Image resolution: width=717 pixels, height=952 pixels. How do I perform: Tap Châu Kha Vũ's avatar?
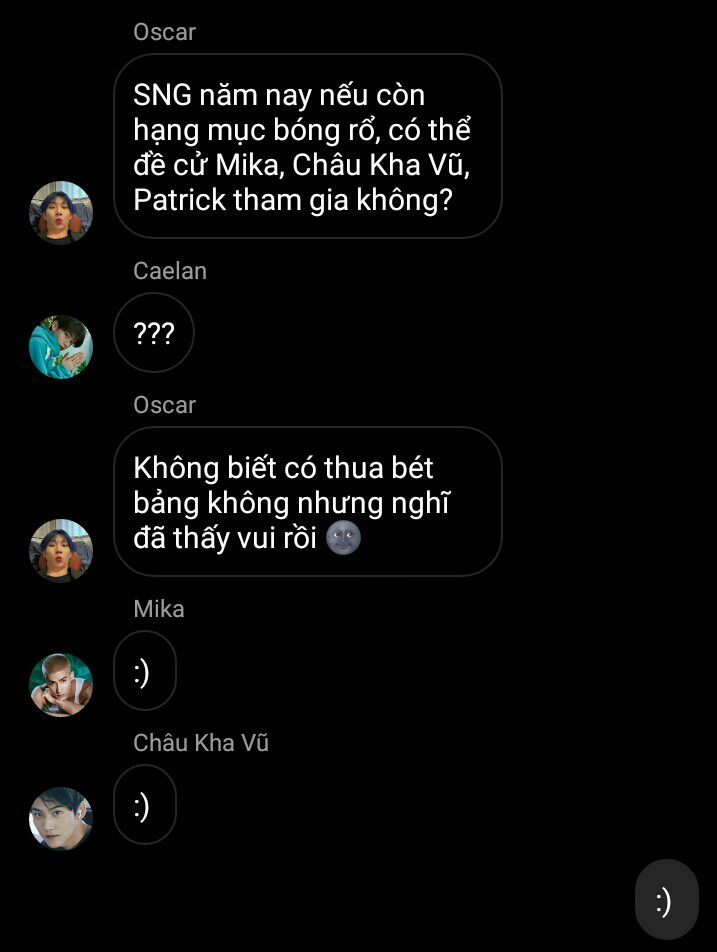click(x=61, y=819)
